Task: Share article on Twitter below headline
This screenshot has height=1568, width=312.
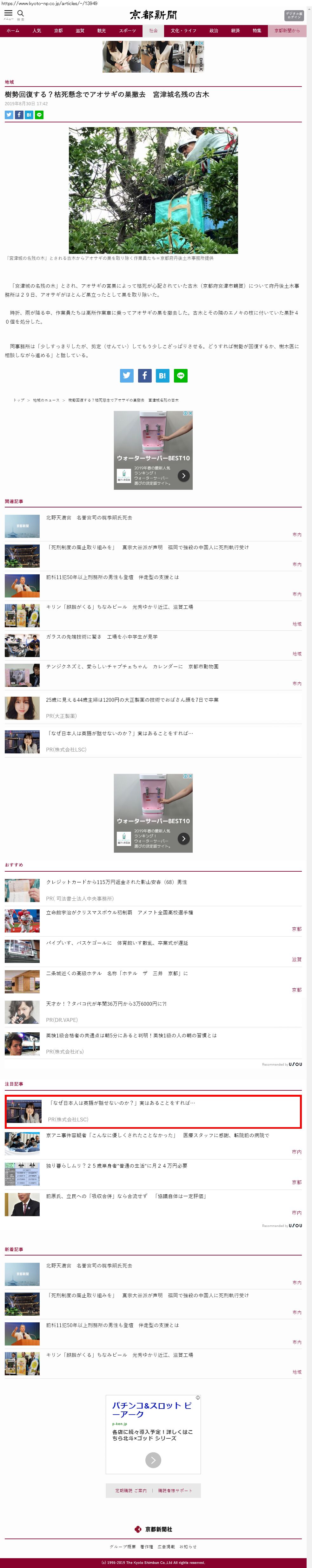Action: 9,114
